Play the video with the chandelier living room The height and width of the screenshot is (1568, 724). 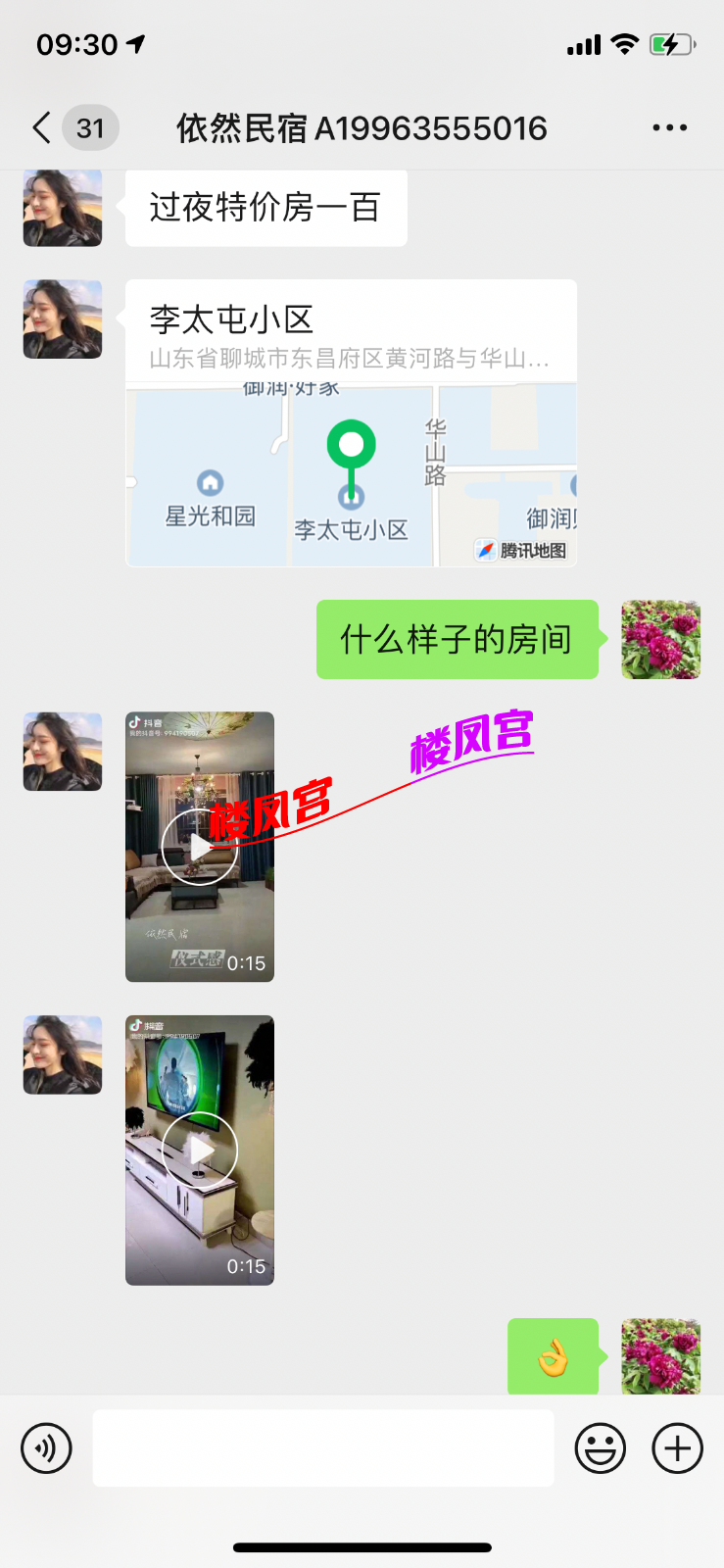point(200,847)
